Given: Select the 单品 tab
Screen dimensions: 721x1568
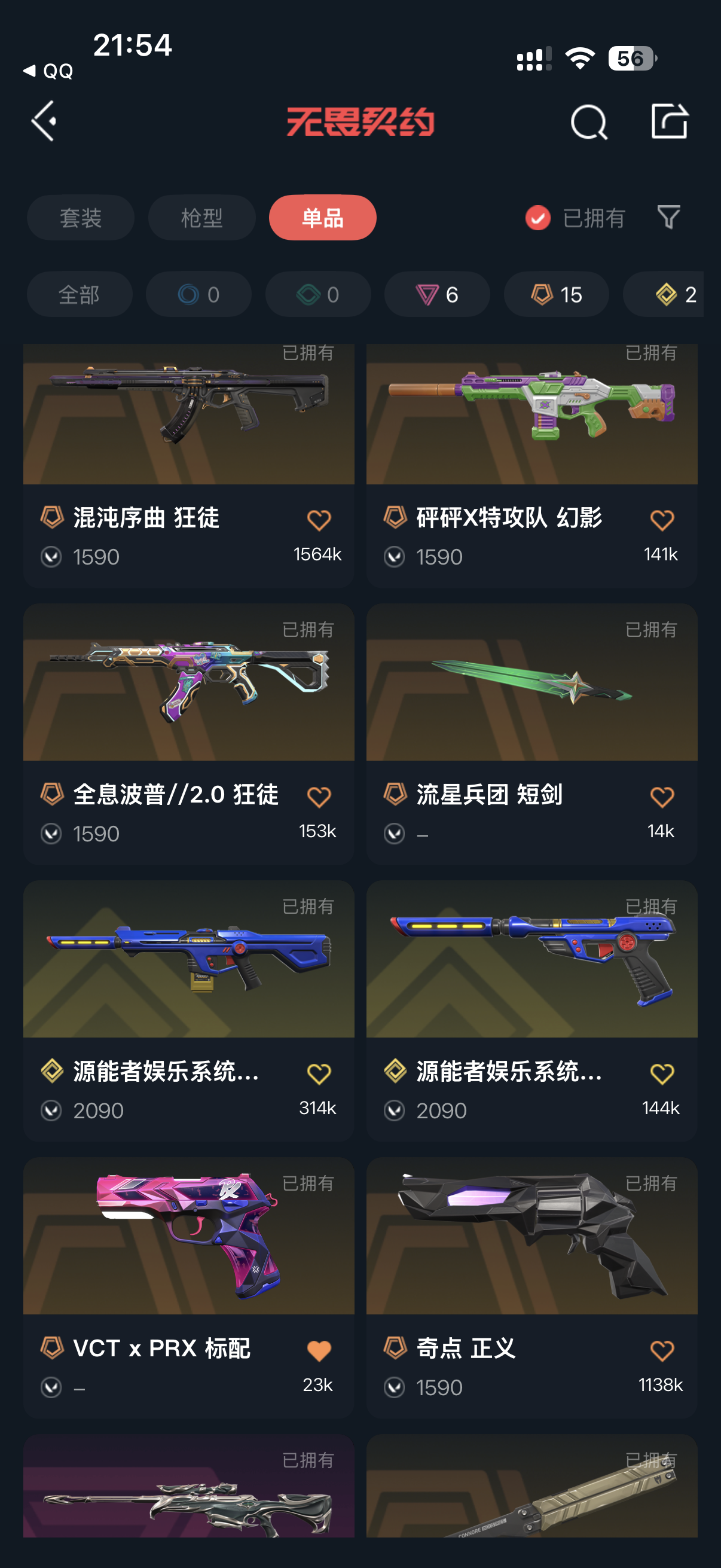Looking at the screenshot, I should click(322, 218).
